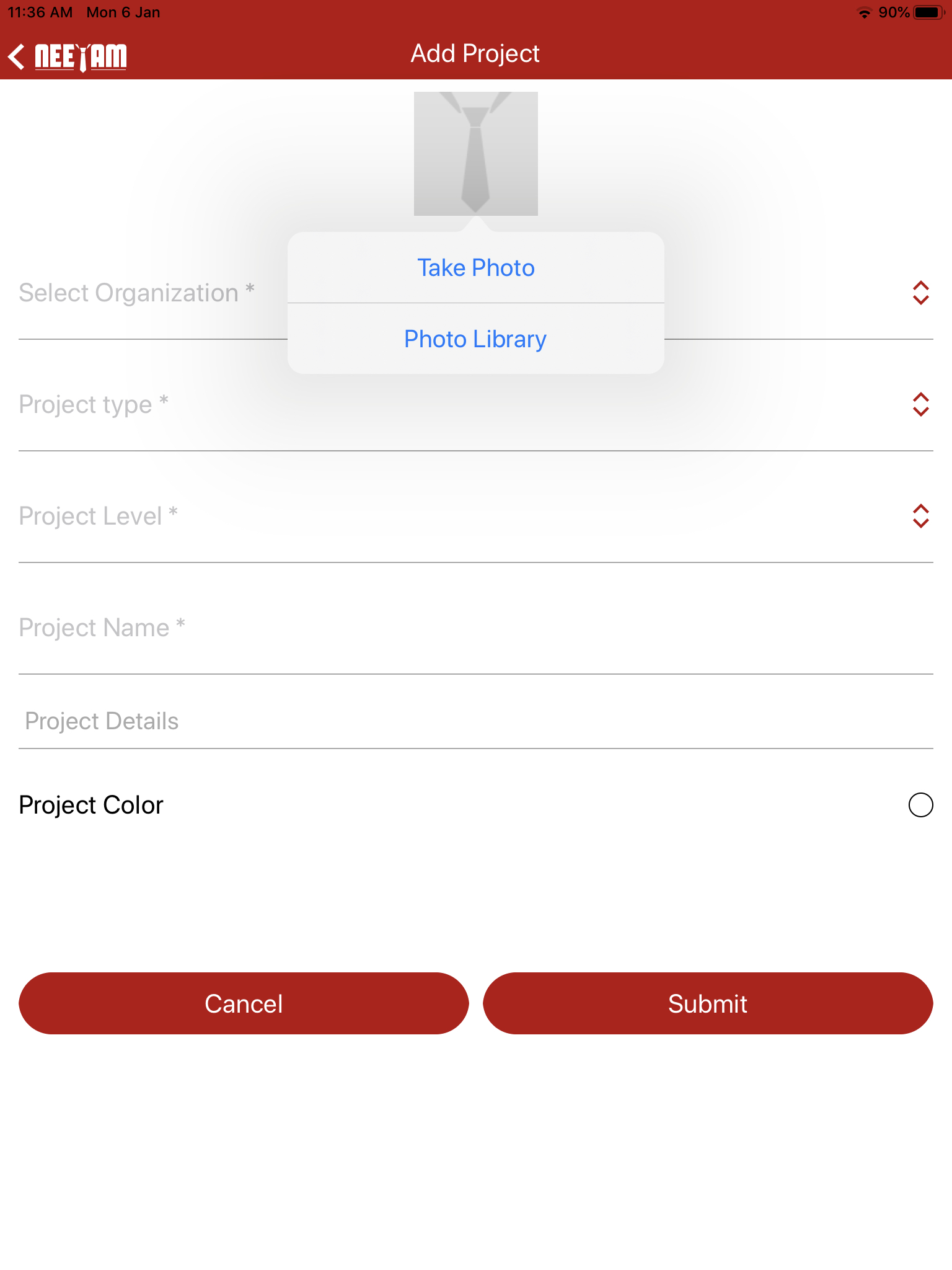Cancel adding the project
The height and width of the screenshot is (1270, 952).
(x=244, y=1003)
